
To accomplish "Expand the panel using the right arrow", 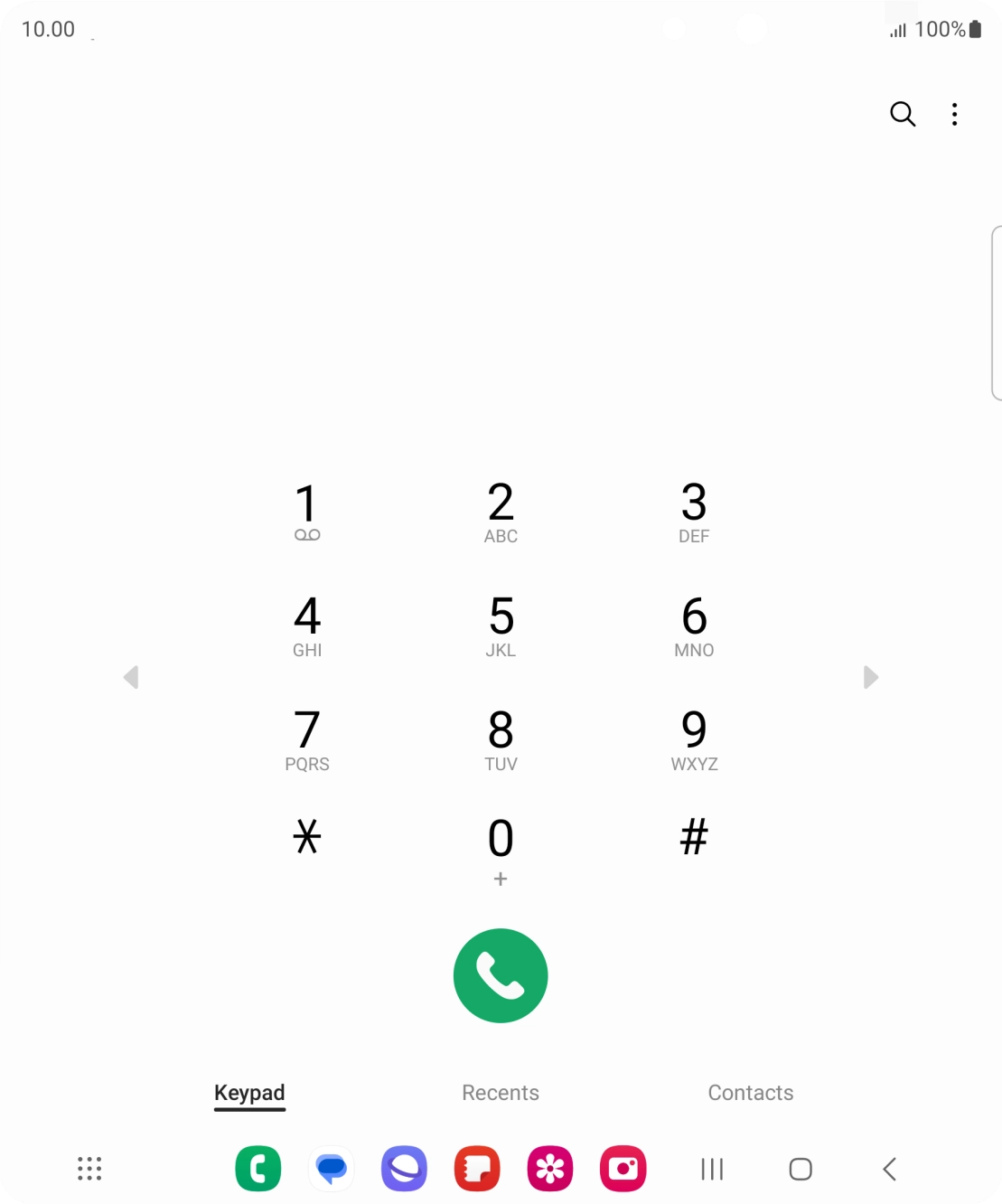I will point(870,676).
